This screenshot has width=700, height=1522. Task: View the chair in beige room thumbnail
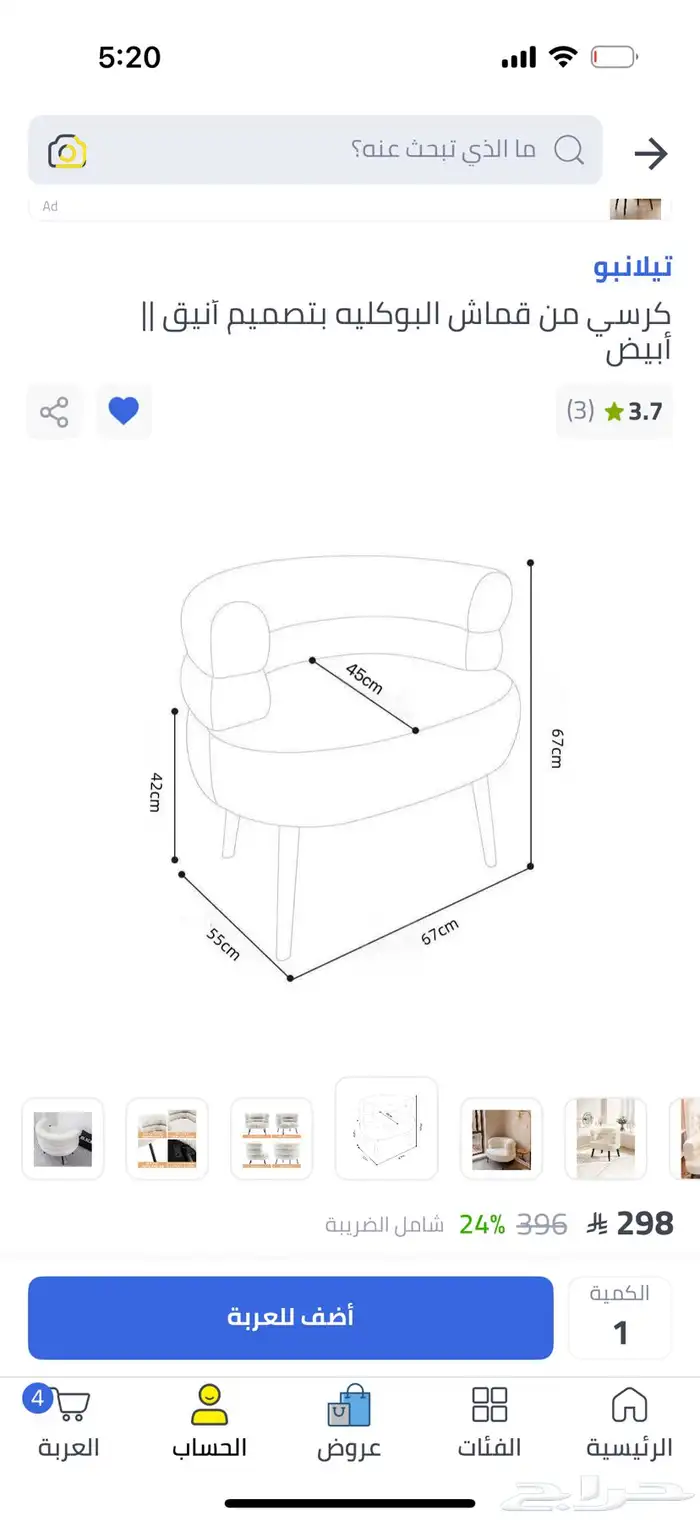[501, 1139]
